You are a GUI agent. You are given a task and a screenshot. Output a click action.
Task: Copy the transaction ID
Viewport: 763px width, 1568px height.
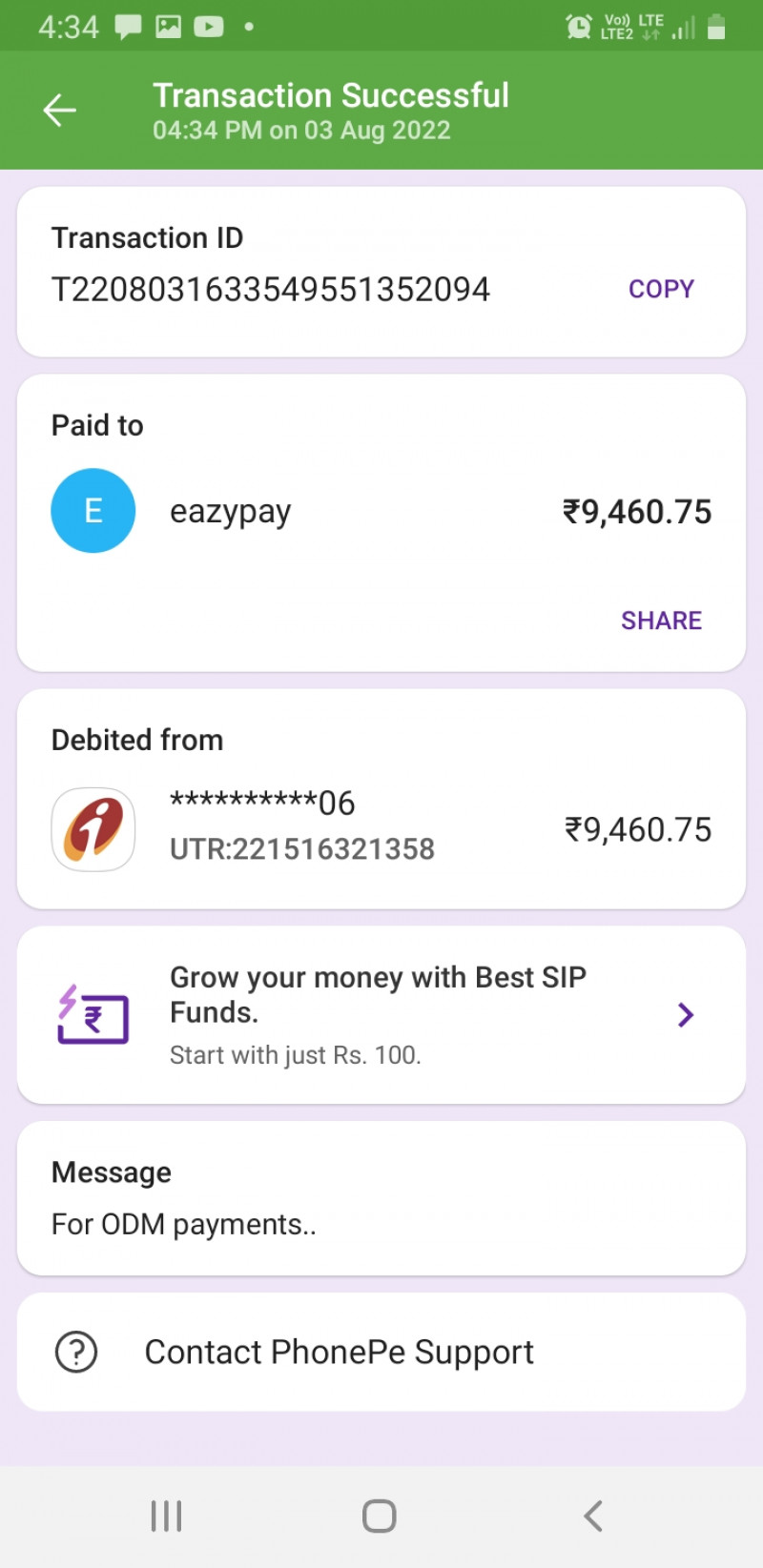tap(661, 289)
